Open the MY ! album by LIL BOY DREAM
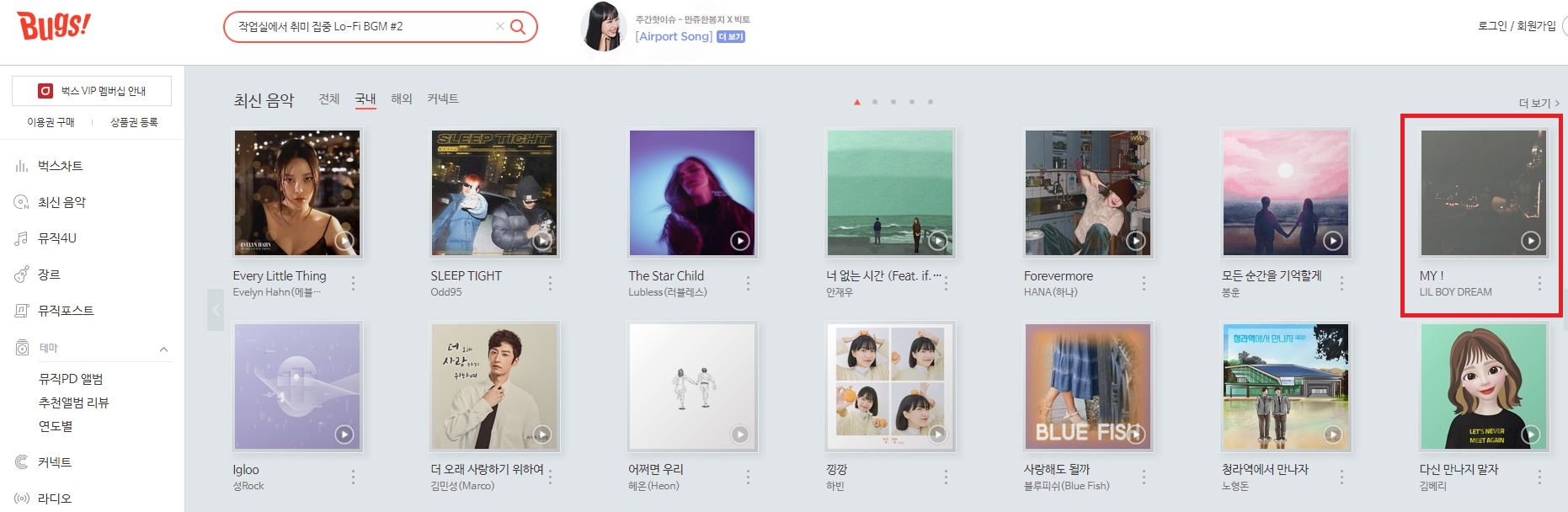This screenshot has width=1568, height=512. (1482, 193)
